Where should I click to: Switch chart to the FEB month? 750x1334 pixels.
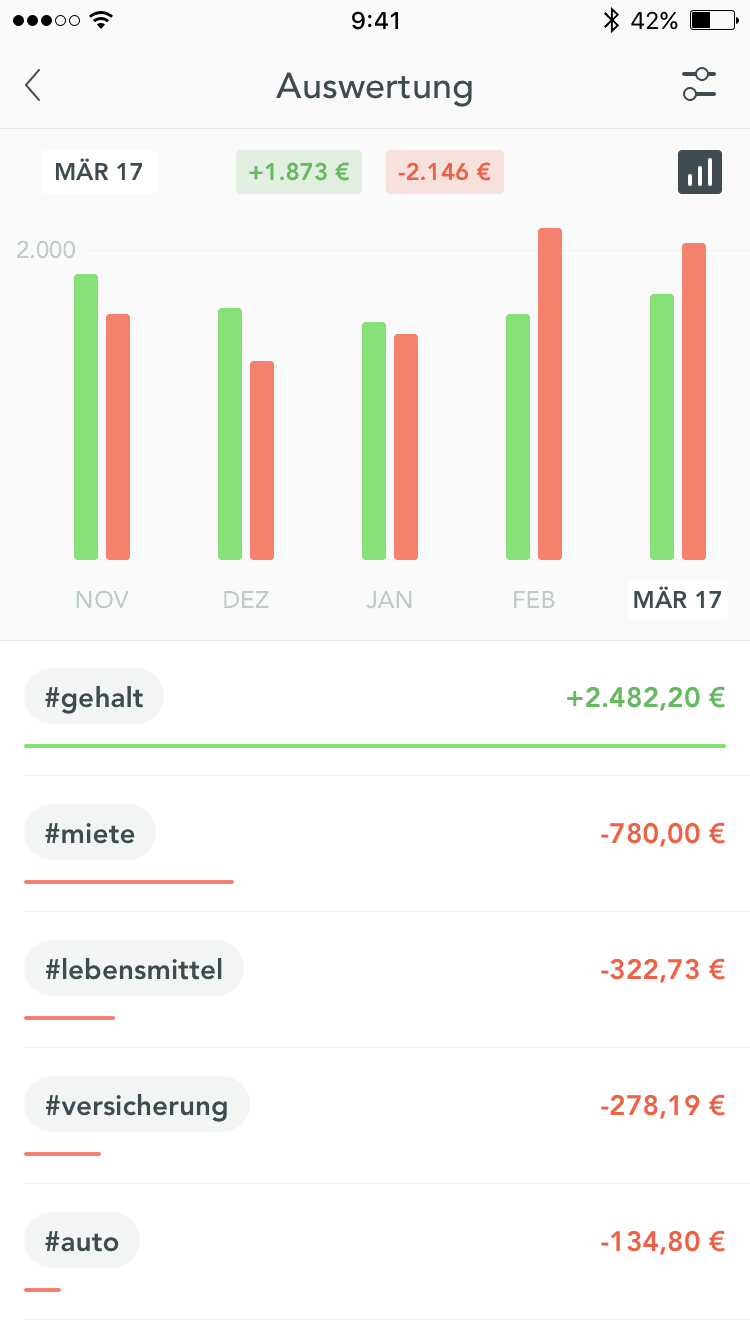[533, 600]
